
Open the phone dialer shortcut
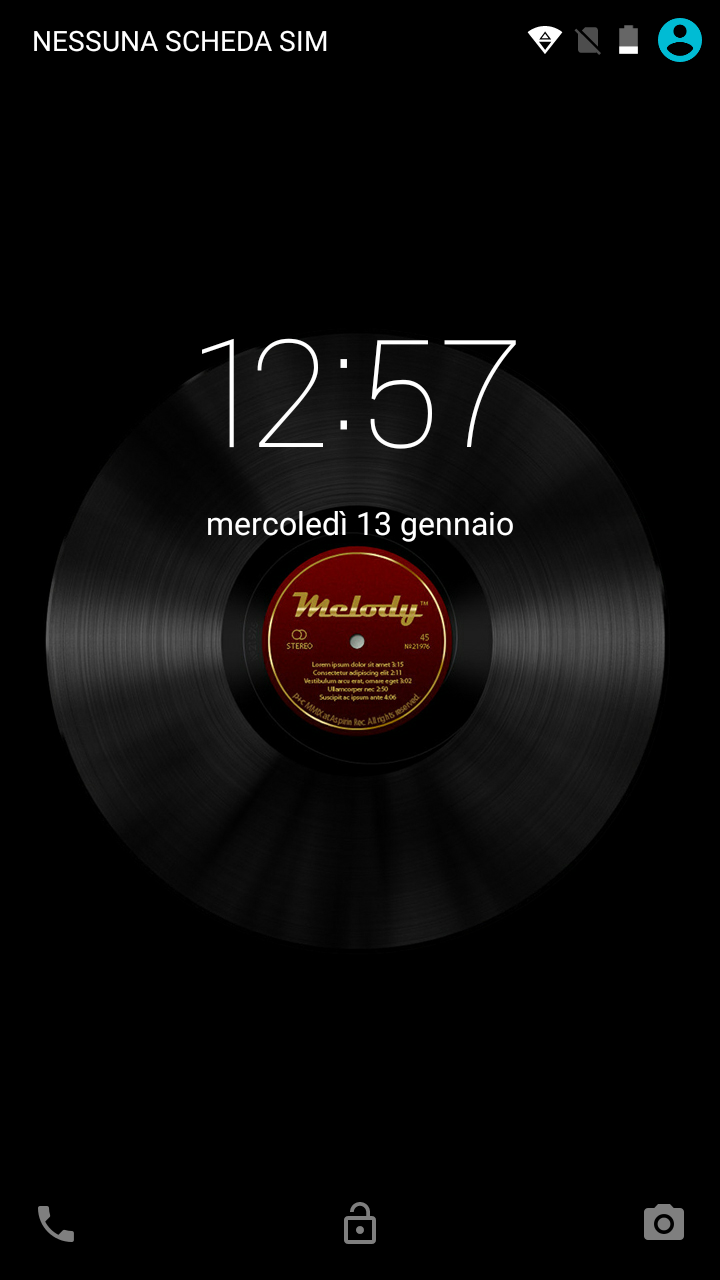point(56,1223)
